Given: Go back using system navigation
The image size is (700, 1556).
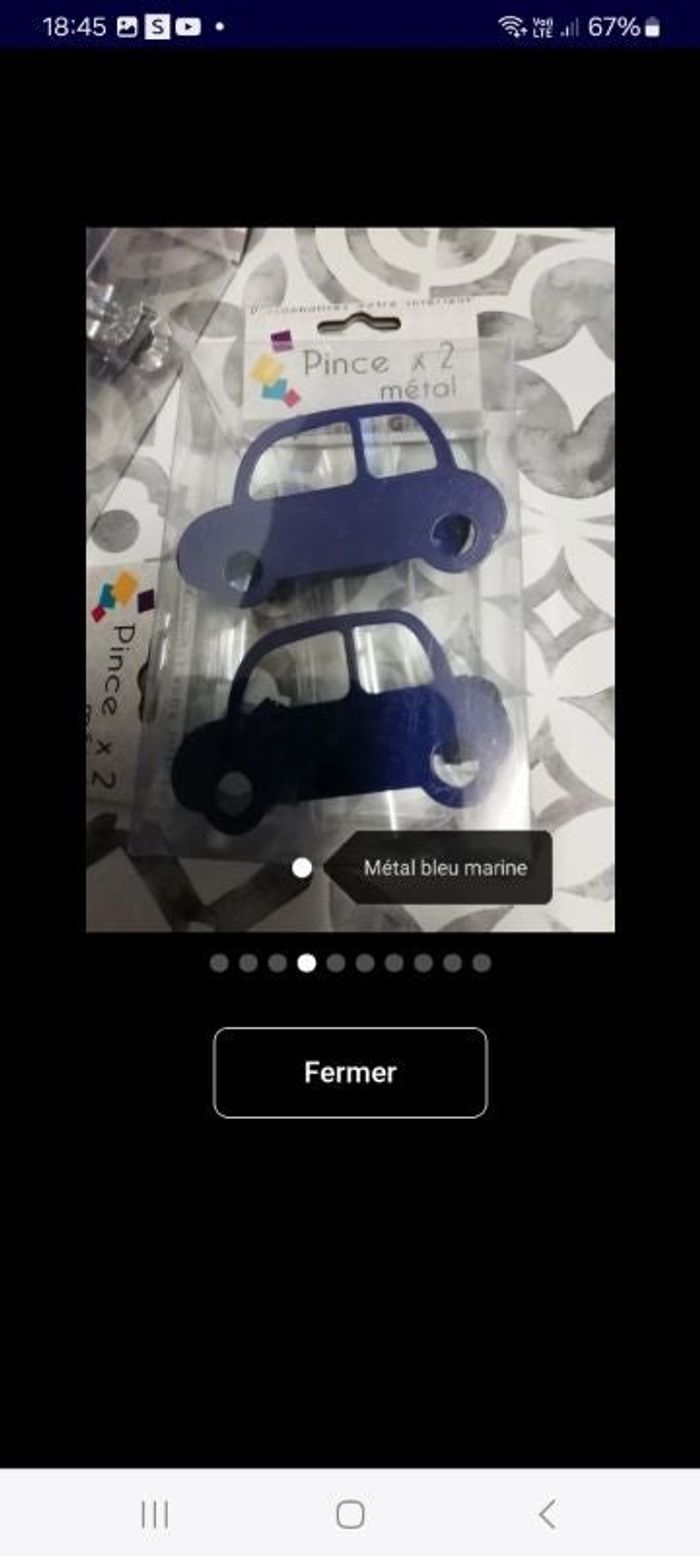Looking at the screenshot, I should click(x=546, y=1514).
